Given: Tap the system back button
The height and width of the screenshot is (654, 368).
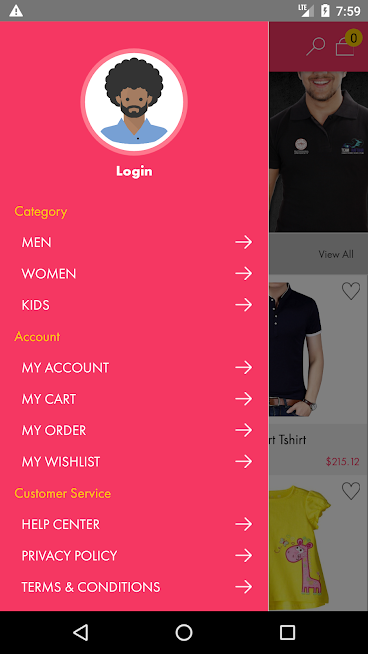Looking at the screenshot, I should (x=81, y=632).
